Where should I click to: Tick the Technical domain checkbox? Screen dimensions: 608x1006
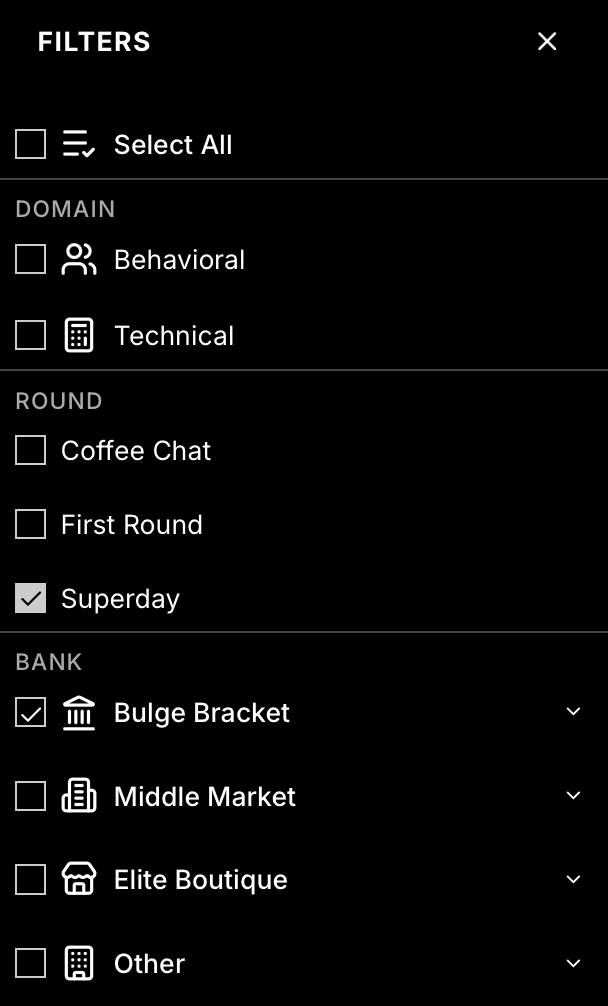pyautogui.click(x=31, y=335)
